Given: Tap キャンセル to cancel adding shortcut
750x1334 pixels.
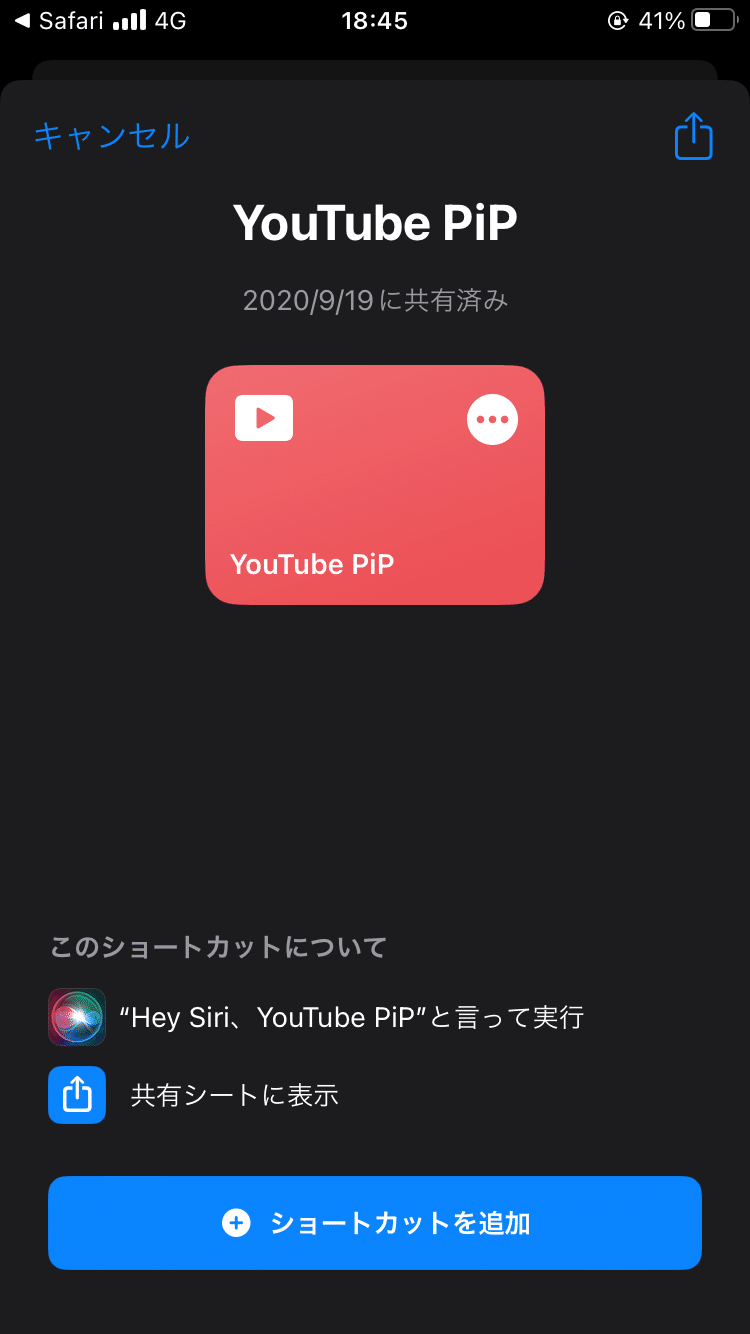Looking at the screenshot, I should coord(112,135).
